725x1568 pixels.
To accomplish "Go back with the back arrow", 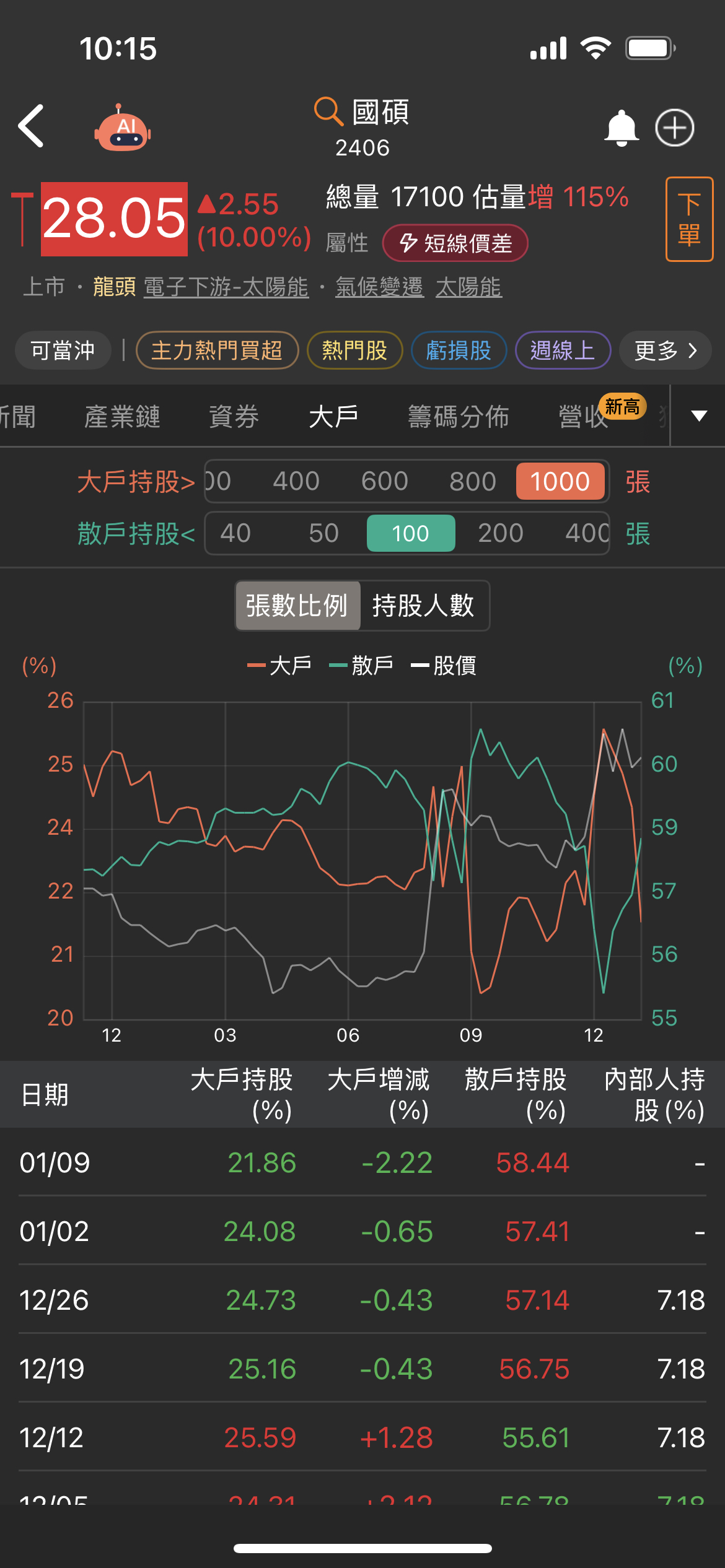I will (x=31, y=126).
